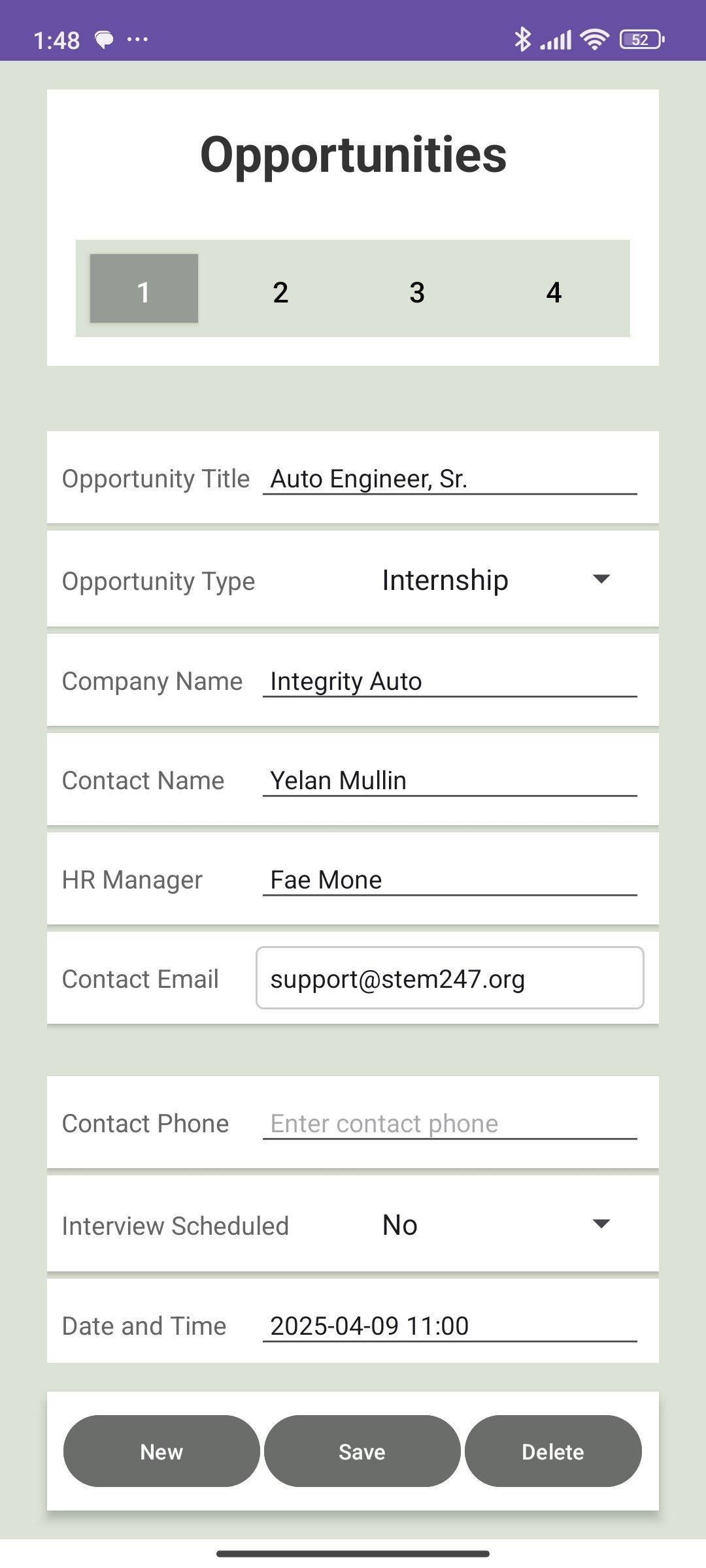The width and height of the screenshot is (706, 1568).
Task: Change the Date and Time field
Action: point(450,1326)
